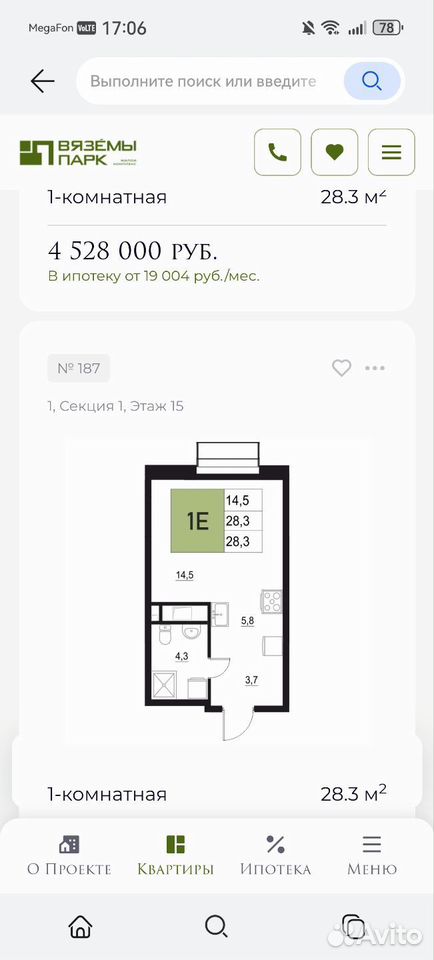Switch to the Квартиры tab
434x960 pixels.
pyautogui.click(x=176, y=855)
